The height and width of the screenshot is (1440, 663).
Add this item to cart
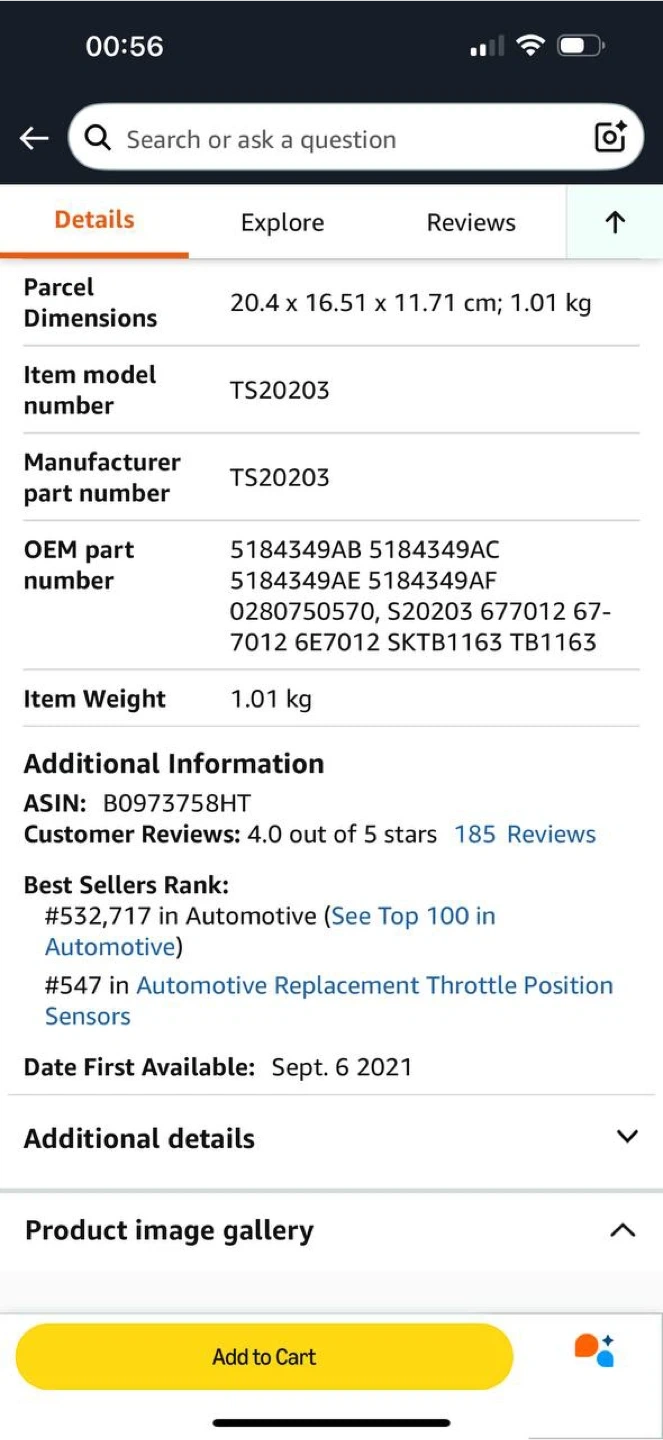click(x=264, y=1357)
